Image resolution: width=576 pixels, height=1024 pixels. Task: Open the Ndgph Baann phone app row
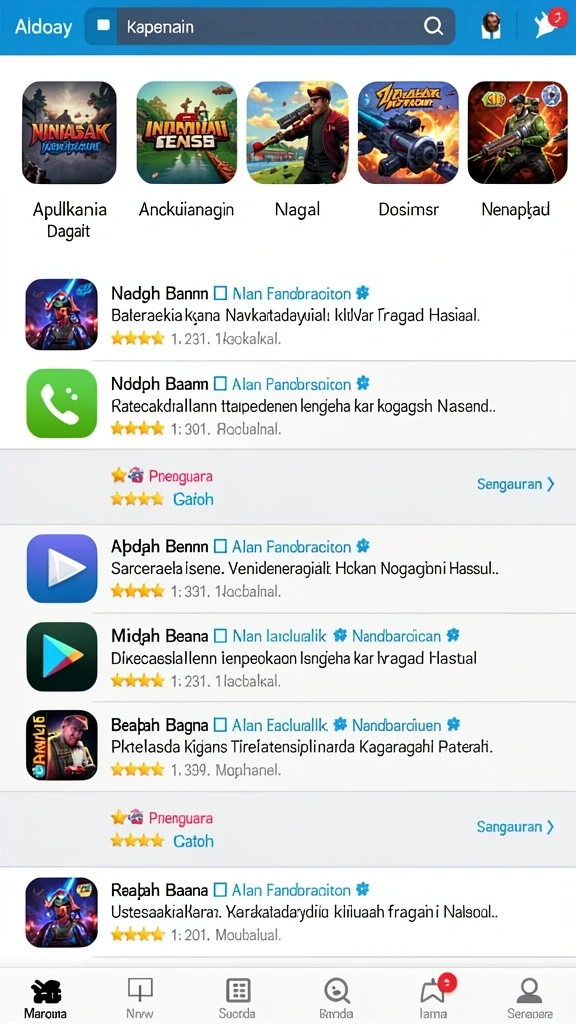tap(288, 405)
